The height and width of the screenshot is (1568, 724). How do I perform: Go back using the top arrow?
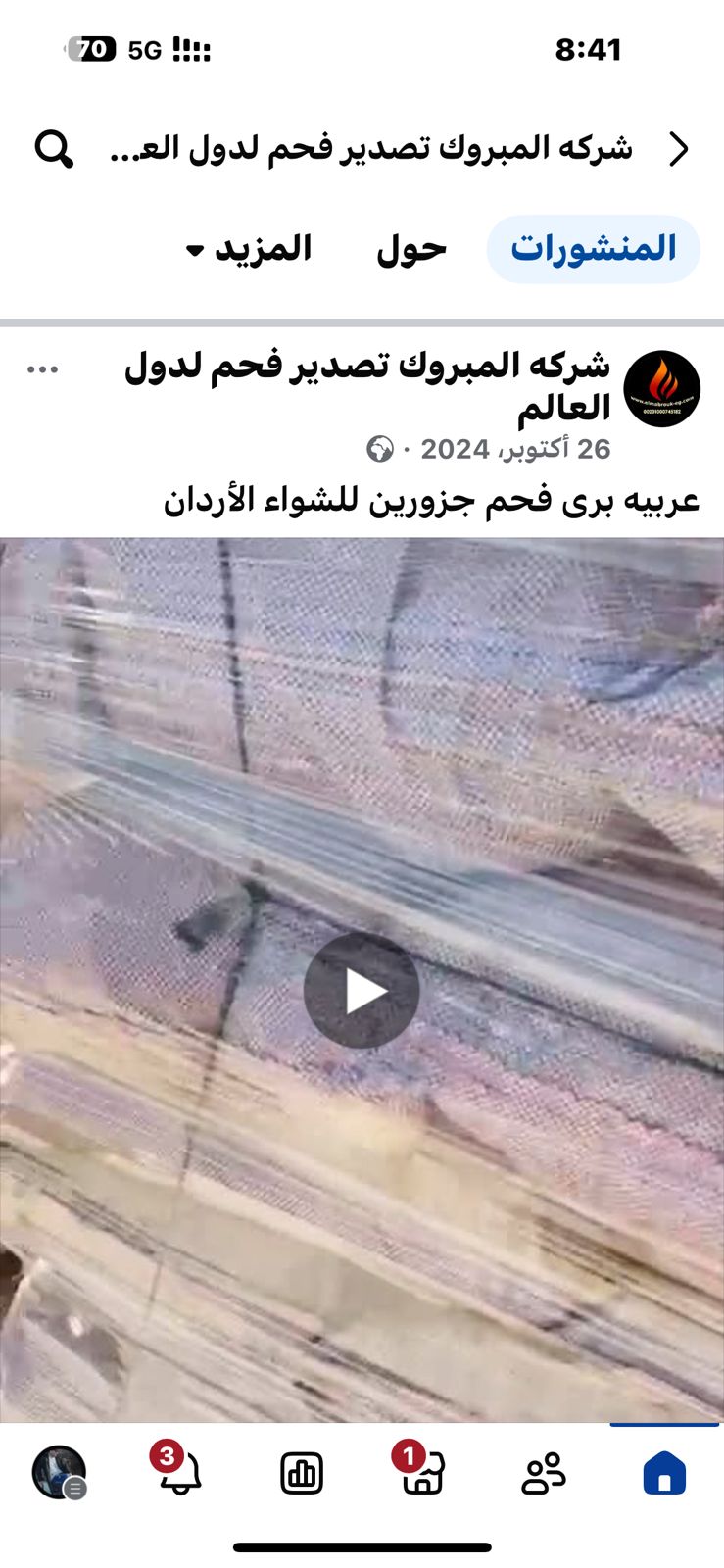point(679,149)
